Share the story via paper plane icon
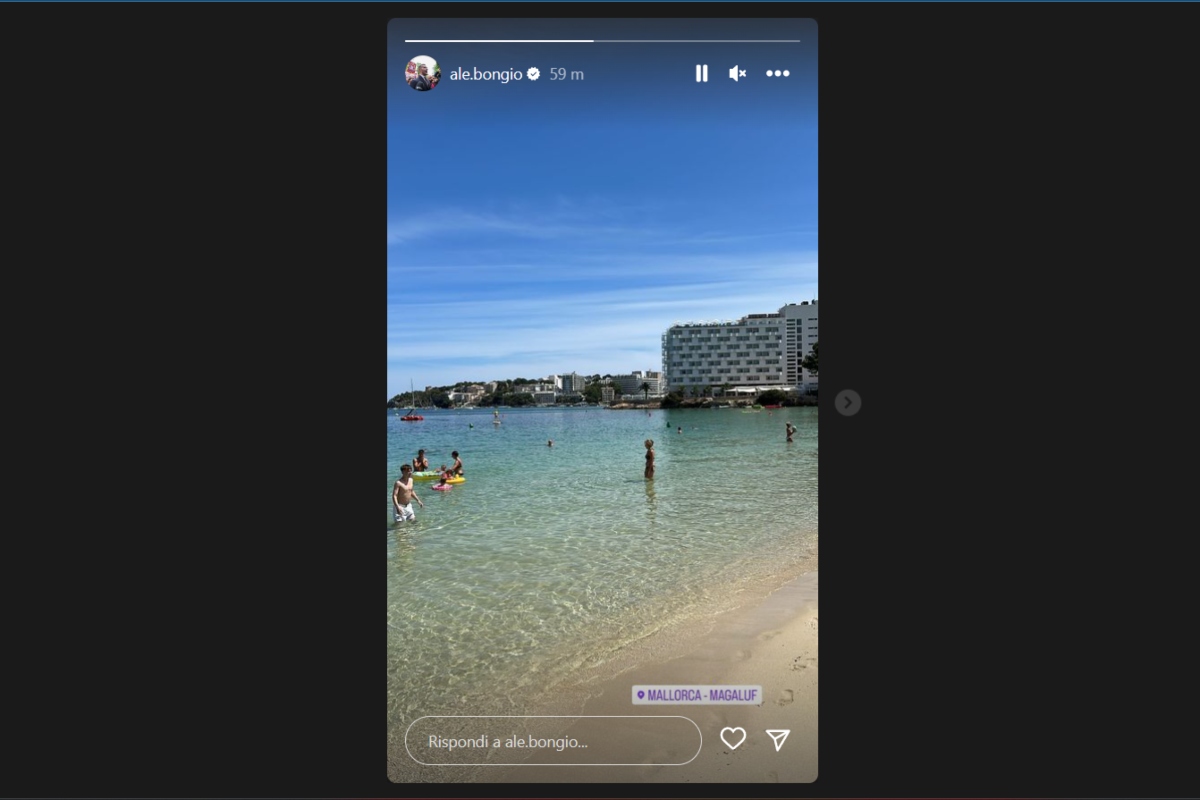1200x800 pixels. (x=778, y=739)
